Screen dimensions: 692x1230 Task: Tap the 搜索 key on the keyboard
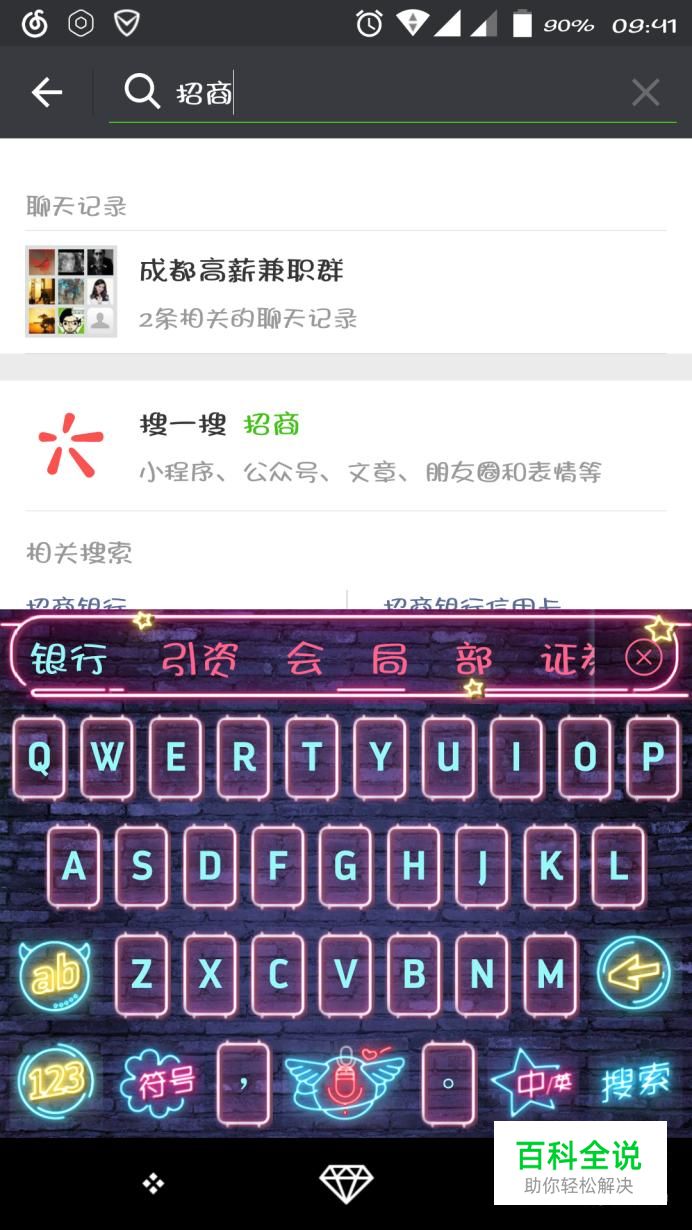636,1082
